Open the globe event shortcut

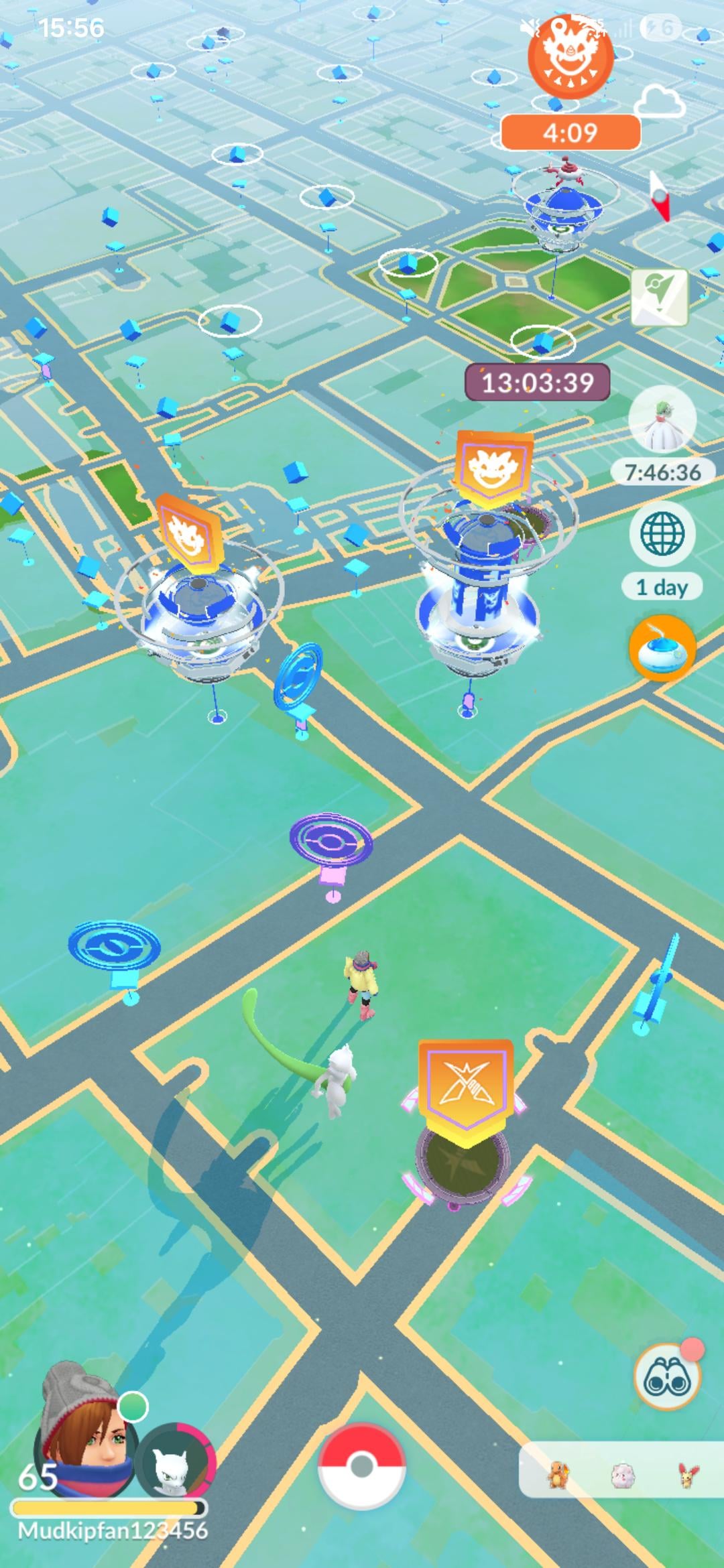tap(662, 534)
